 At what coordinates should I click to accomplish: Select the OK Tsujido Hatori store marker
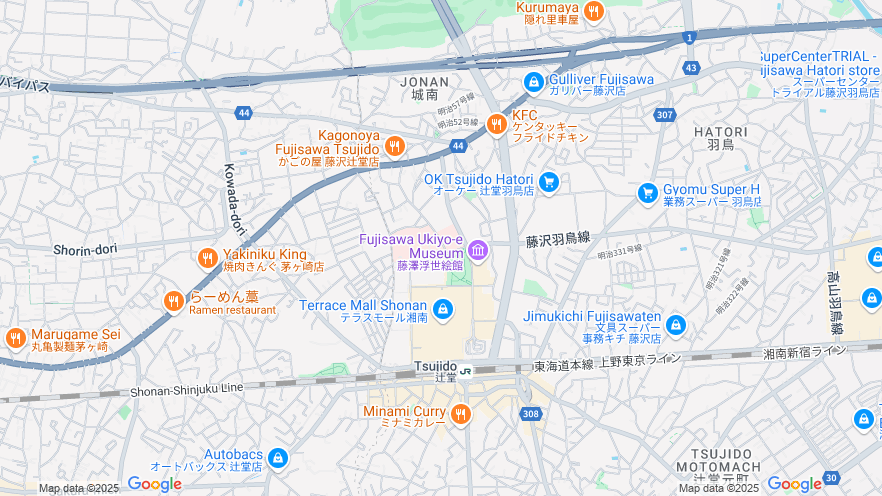(548, 182)
